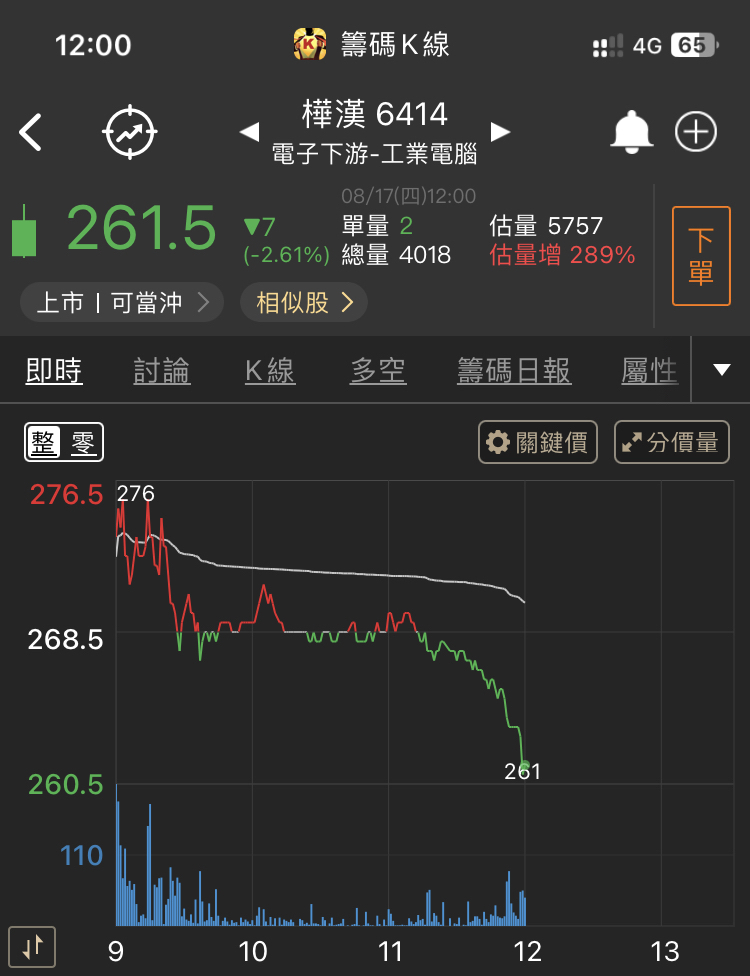Screen dimensions: 750x976
Task: Switch to the 討論 tab
Action: click(162, 371)
